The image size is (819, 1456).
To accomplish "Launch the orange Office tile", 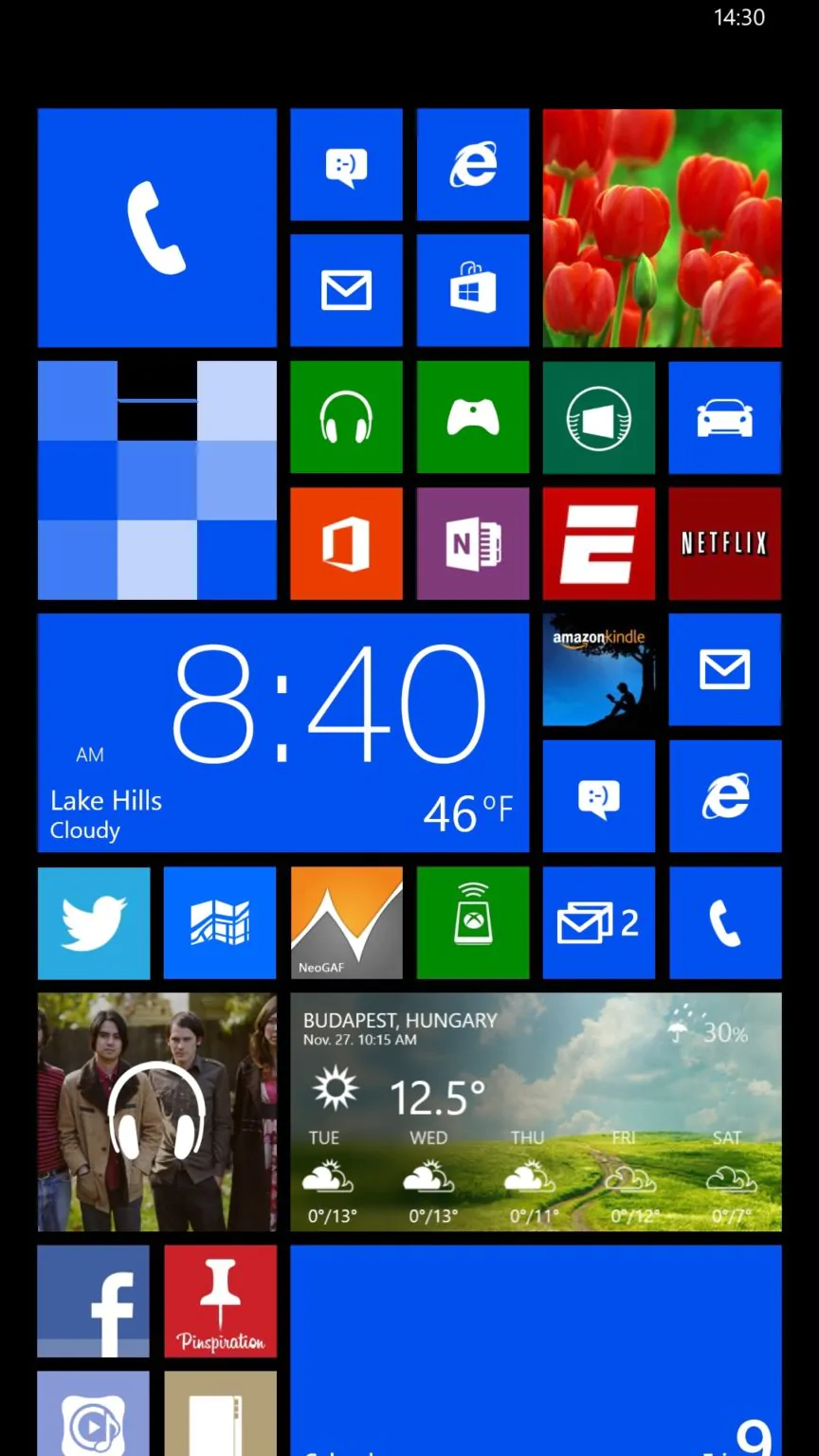I will click(346, 543).
